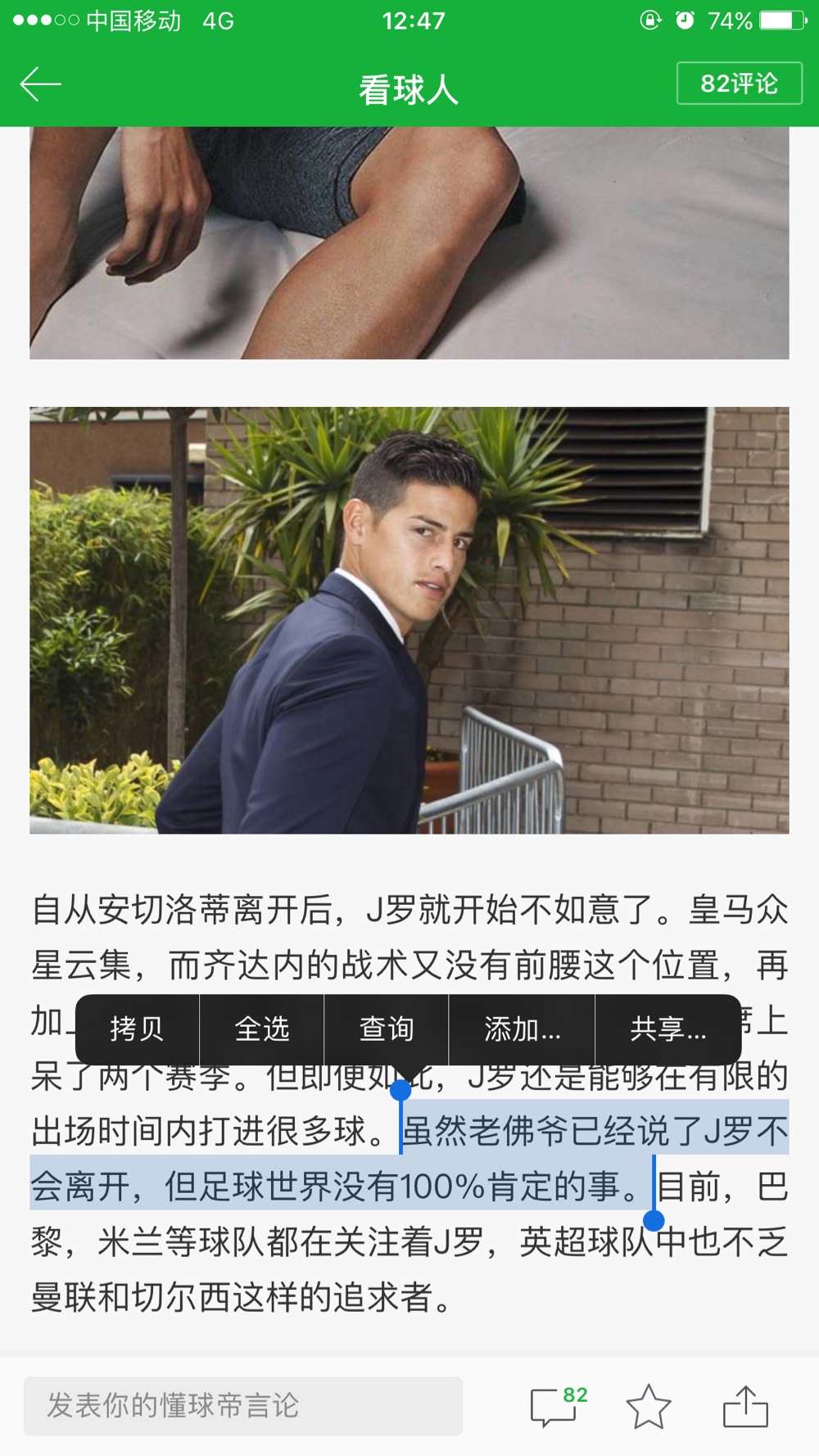Image resolution: width=819 pixels, height=1456 pixels.
Task: Tap the share icon at the bottom right
Action: 746,1406
